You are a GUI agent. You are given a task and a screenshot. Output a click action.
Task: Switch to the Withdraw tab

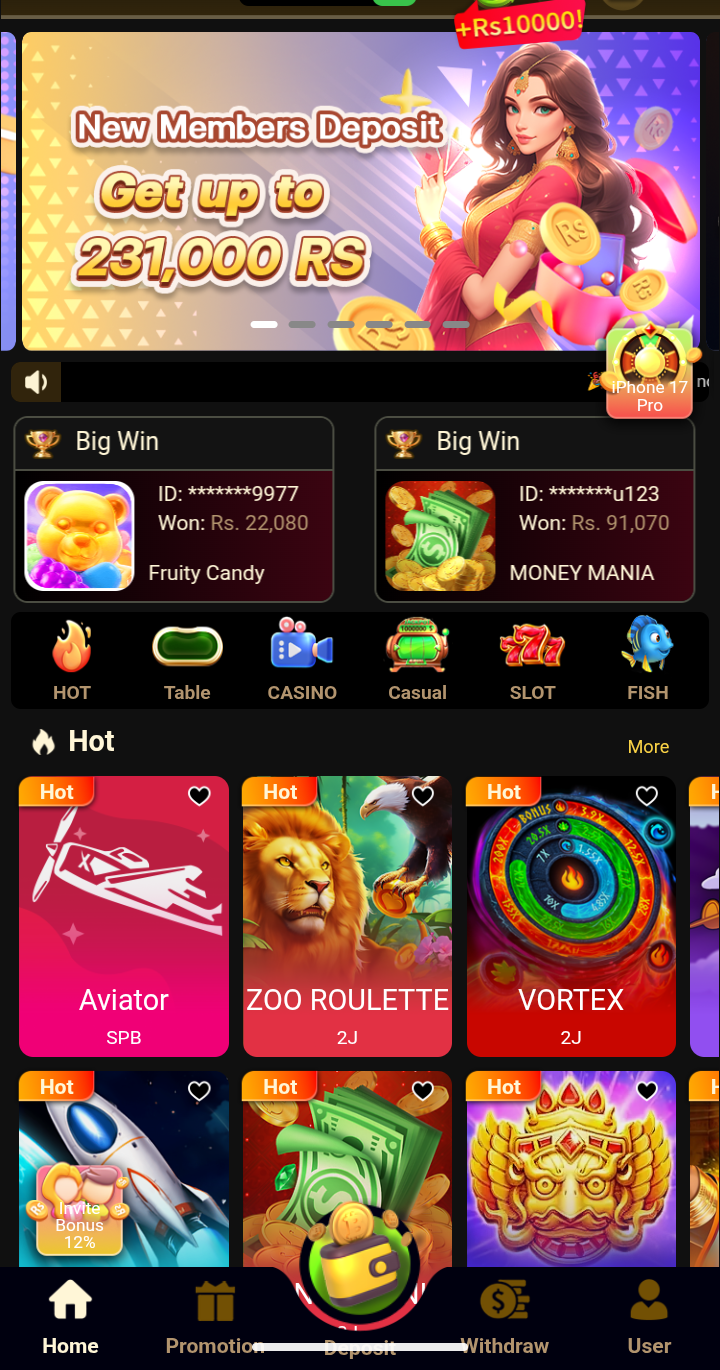tap(505, 1320)
